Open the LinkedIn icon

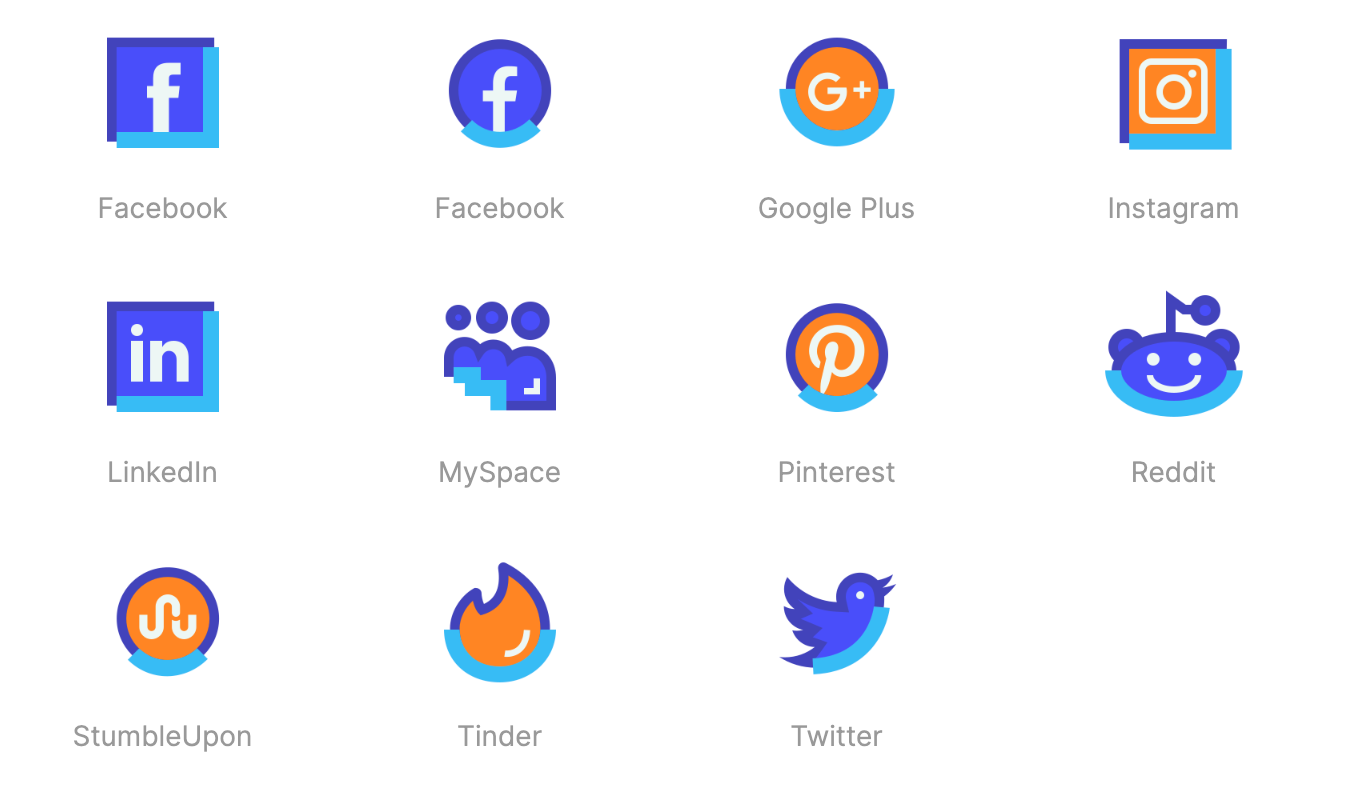point(163,357)
